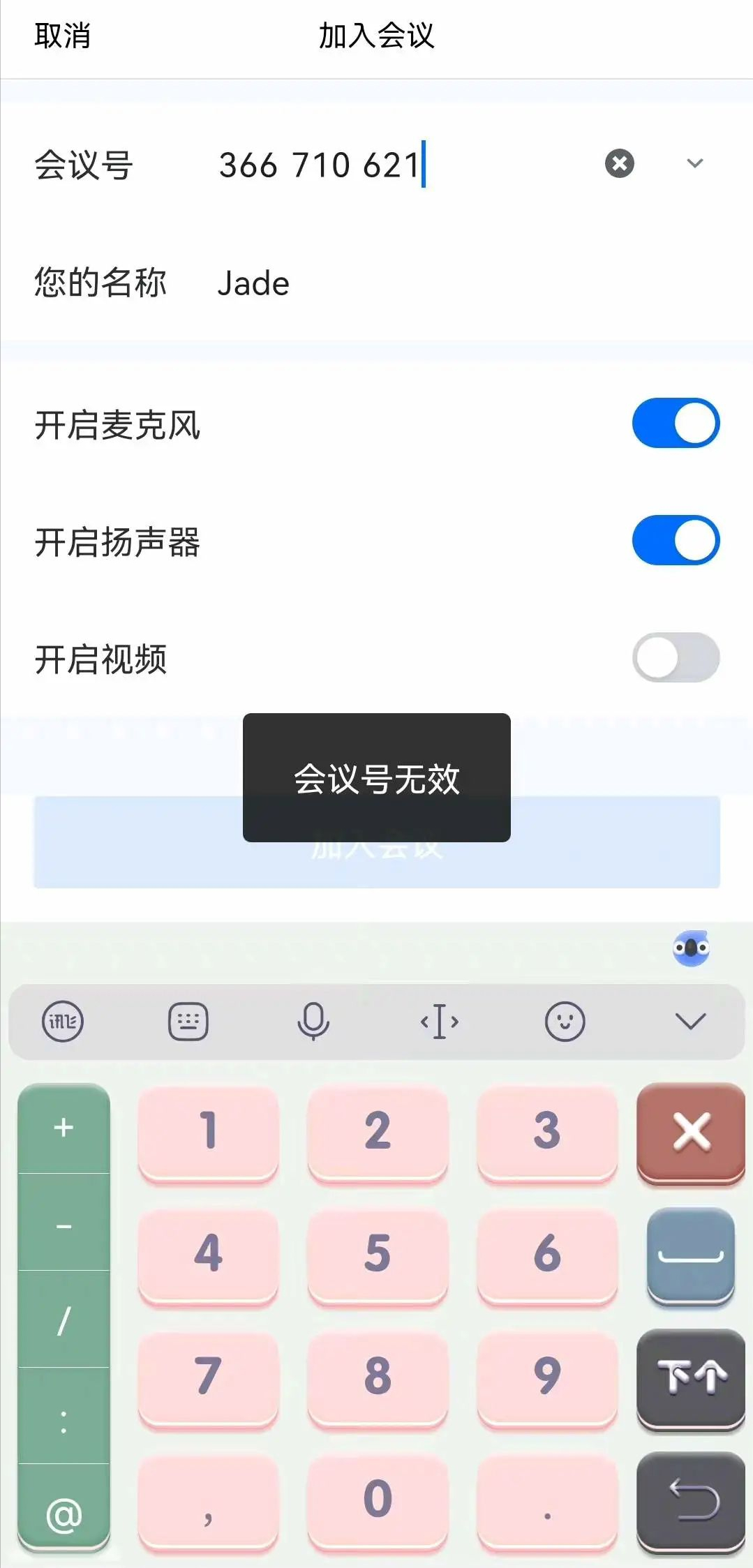Collapse the keyboard with the down chevron
The height and width of the screenshot is (1568, 753).
pos(688,1020)
